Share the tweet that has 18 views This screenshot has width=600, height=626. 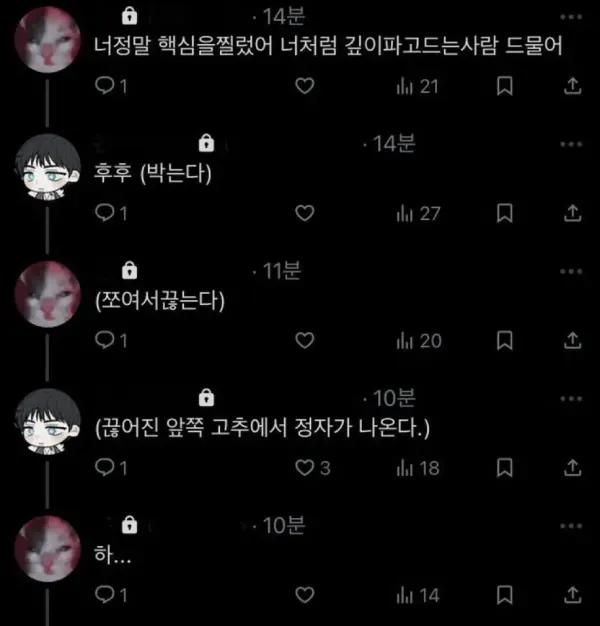[572, 468]
